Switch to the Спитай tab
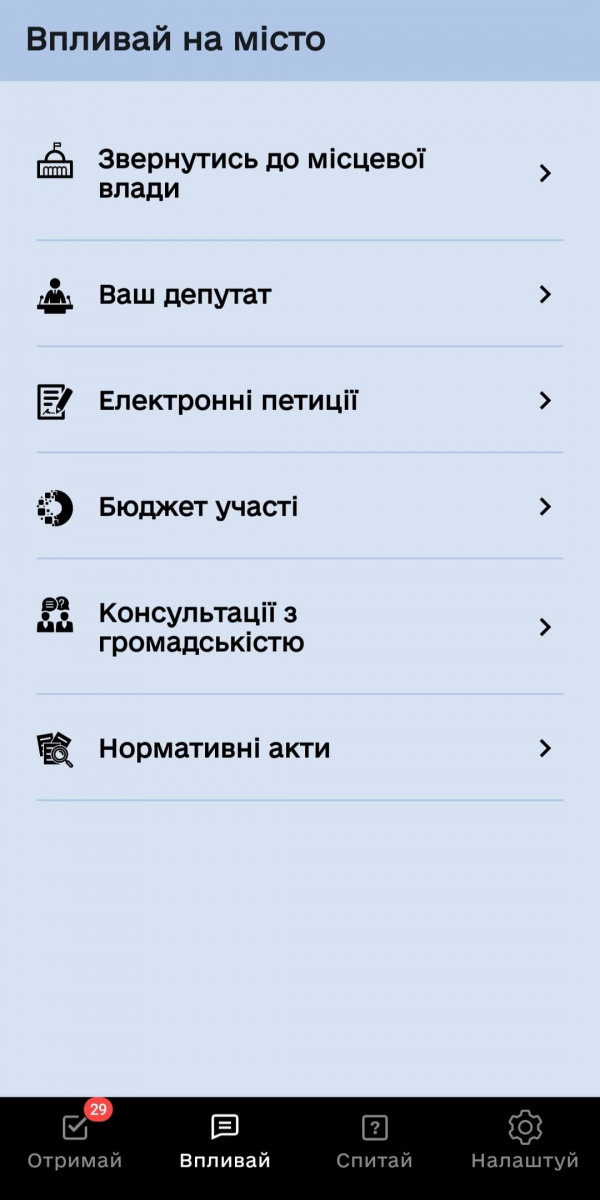The height and width of the screenshot is (1200, 600). point(375,1140)
